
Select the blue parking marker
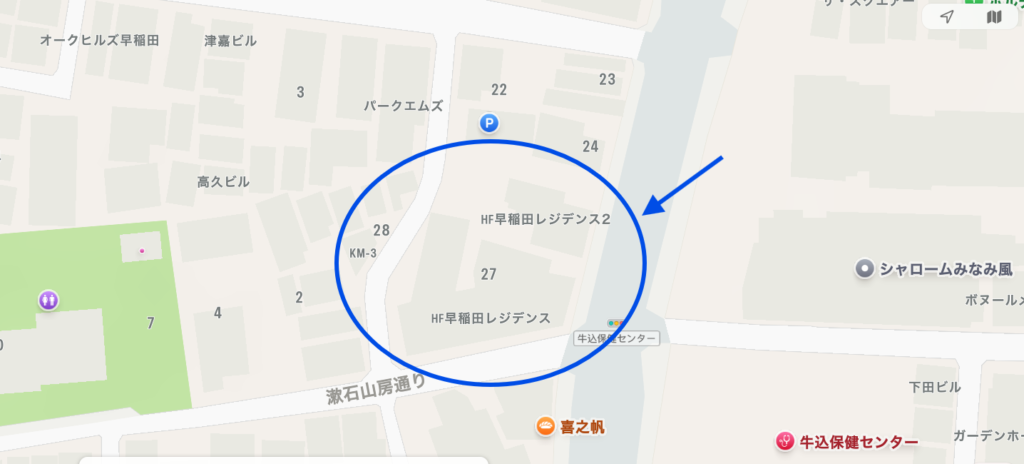point(489,123)
